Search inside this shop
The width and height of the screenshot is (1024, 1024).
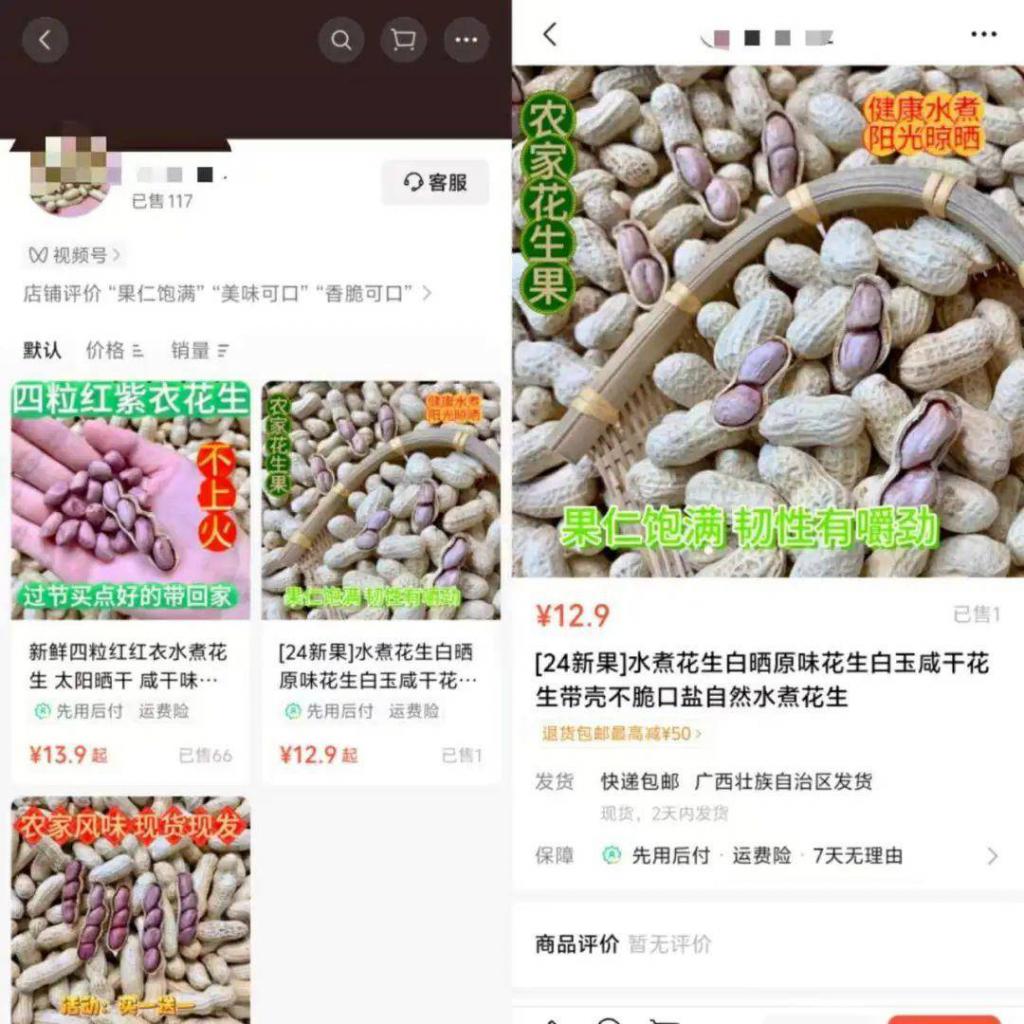click(341, 41)
